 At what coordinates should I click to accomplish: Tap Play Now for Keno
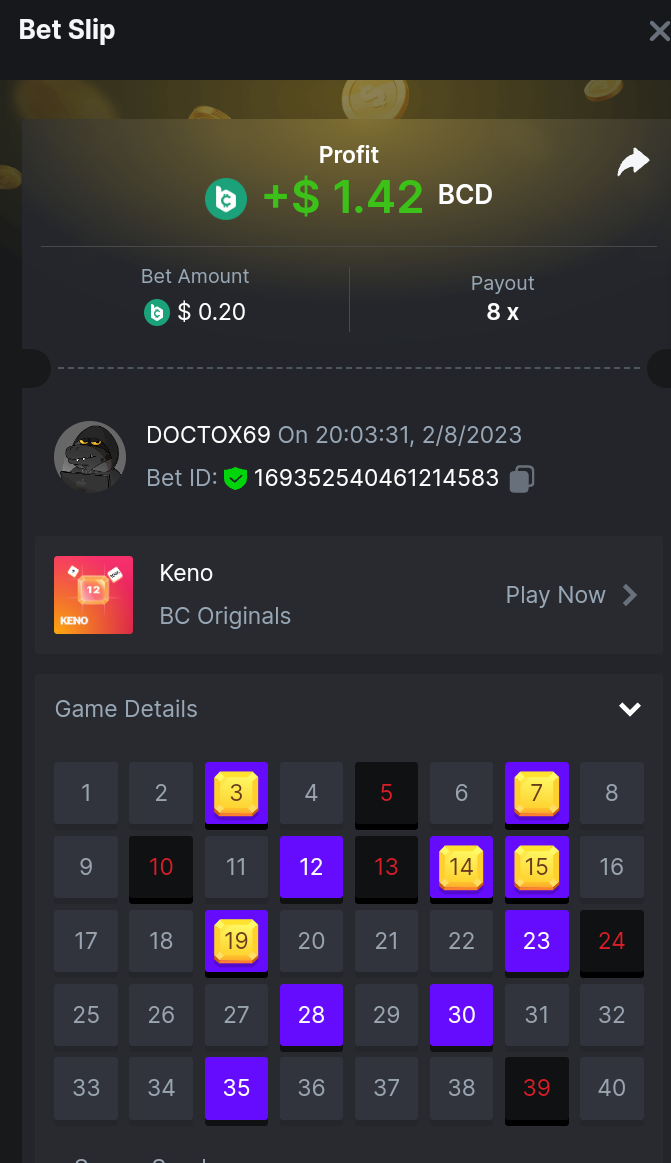point(571,595)
